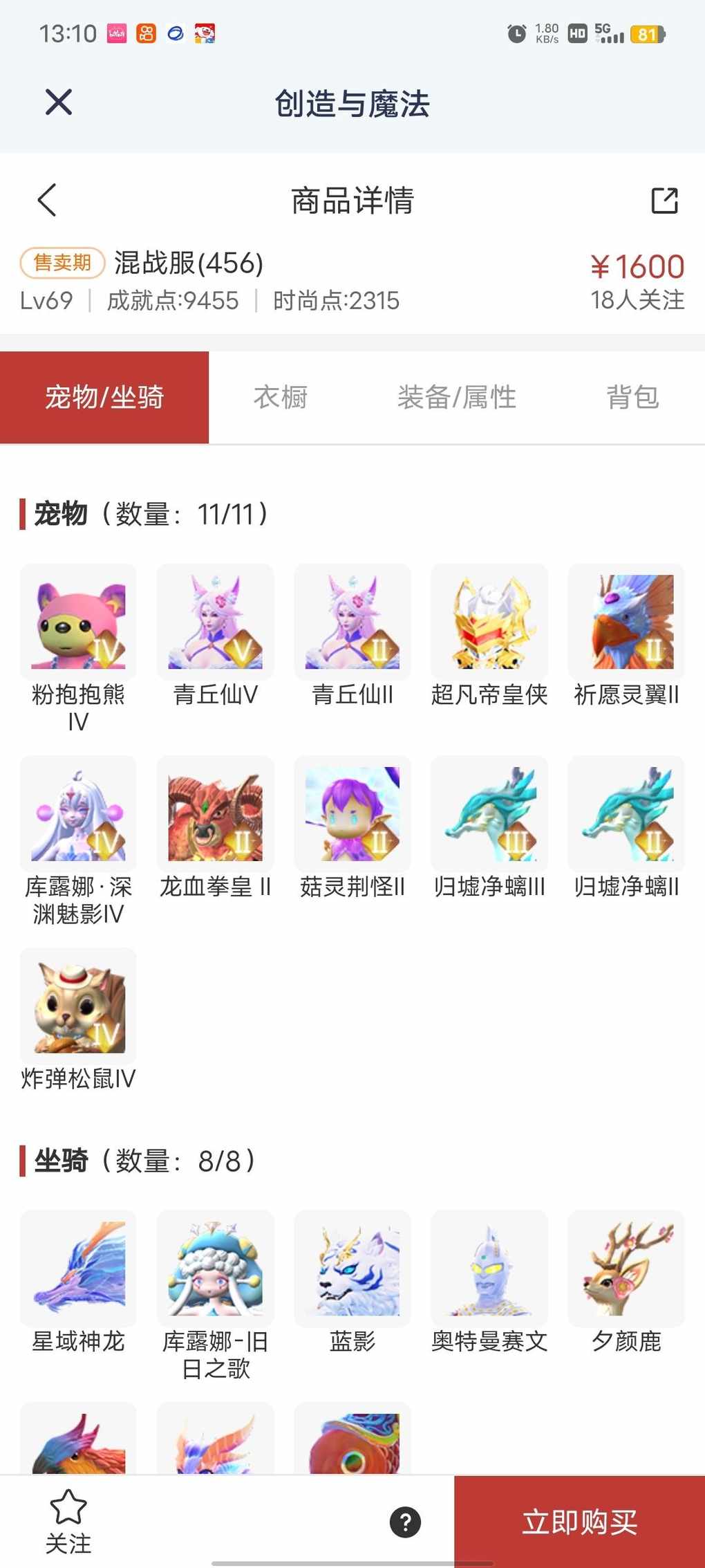Go back from 商品详情

47,201
